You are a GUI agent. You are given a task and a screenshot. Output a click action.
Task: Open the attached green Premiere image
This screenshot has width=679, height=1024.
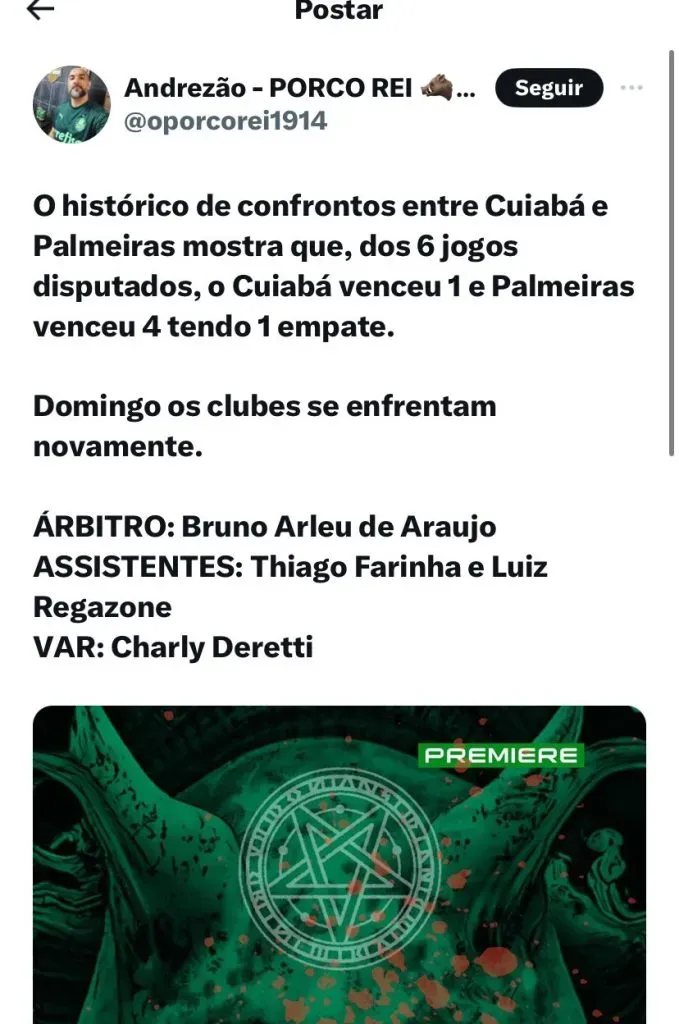(339, 865)
